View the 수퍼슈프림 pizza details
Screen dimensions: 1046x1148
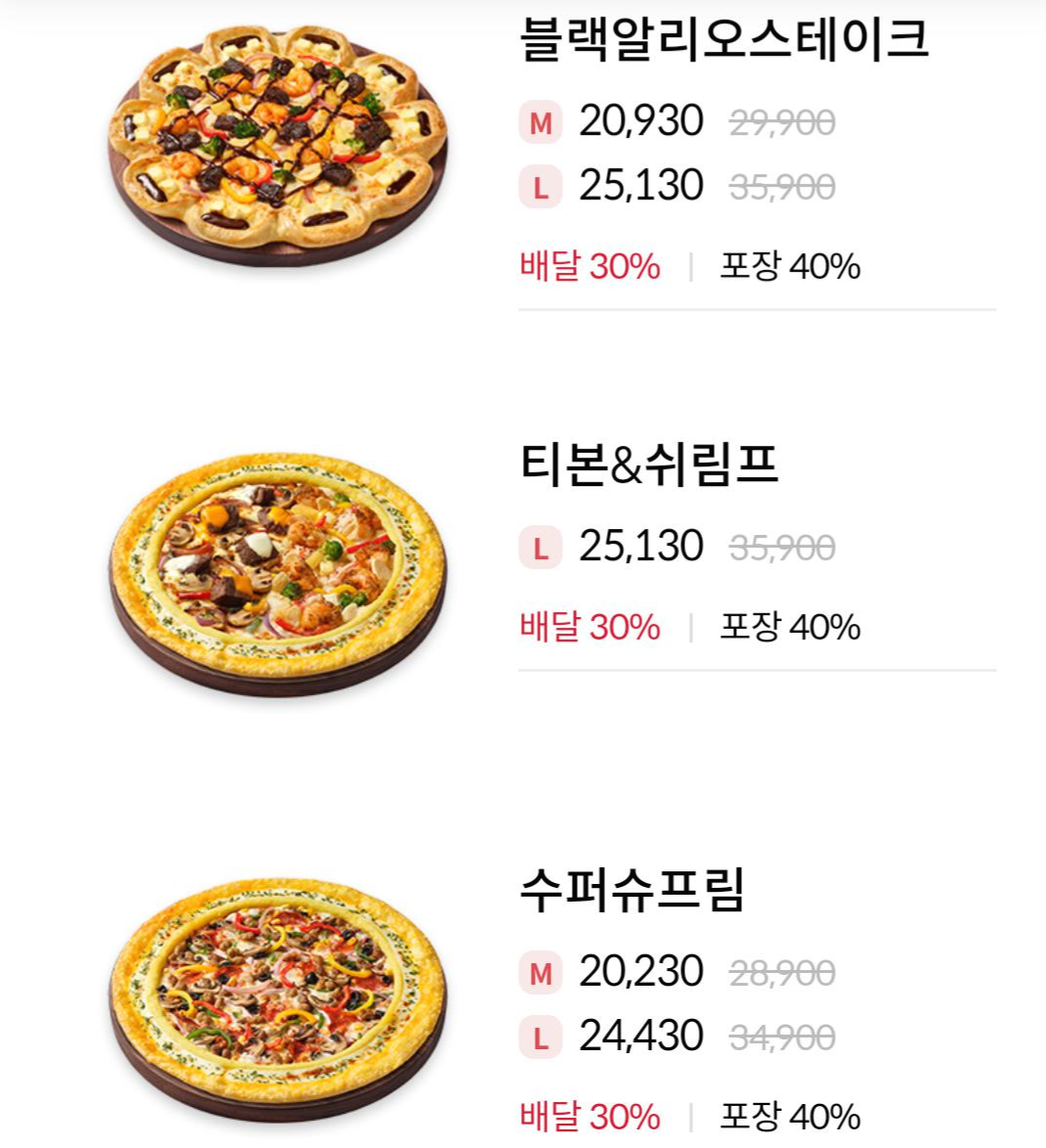[632, 890]
